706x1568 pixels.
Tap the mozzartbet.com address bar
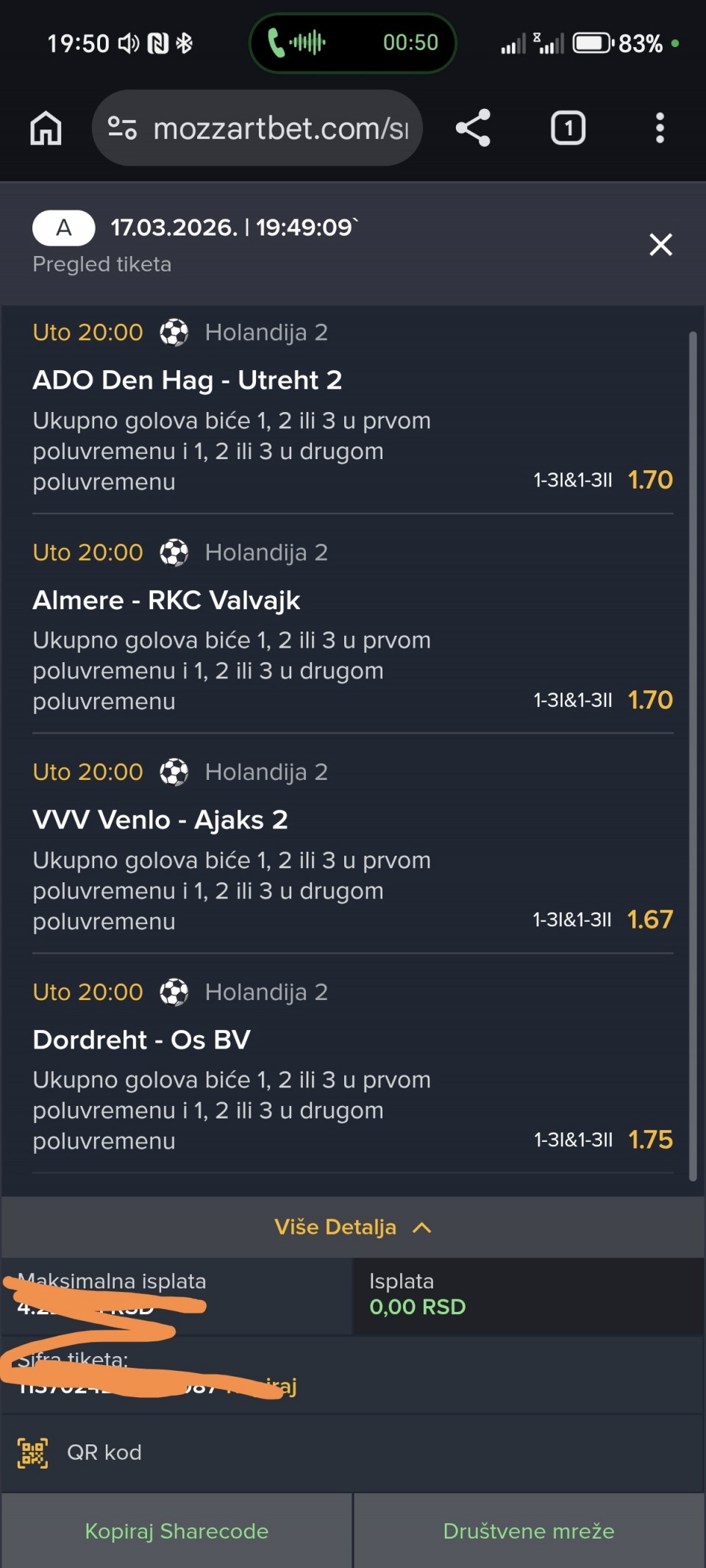(x=257, y=129)
